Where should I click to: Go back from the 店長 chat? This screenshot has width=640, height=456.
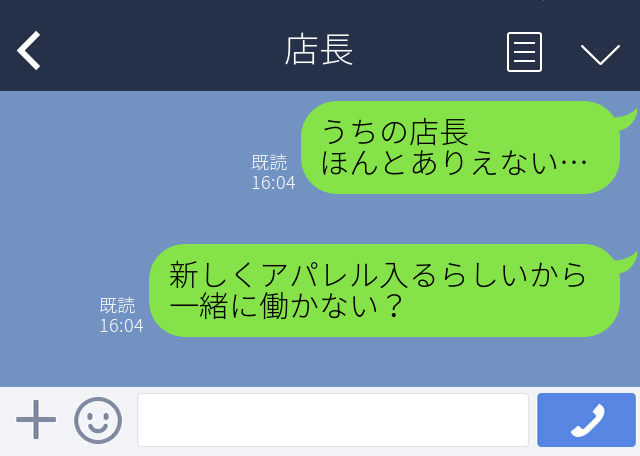pyautogui.click(x=29, y=50)
